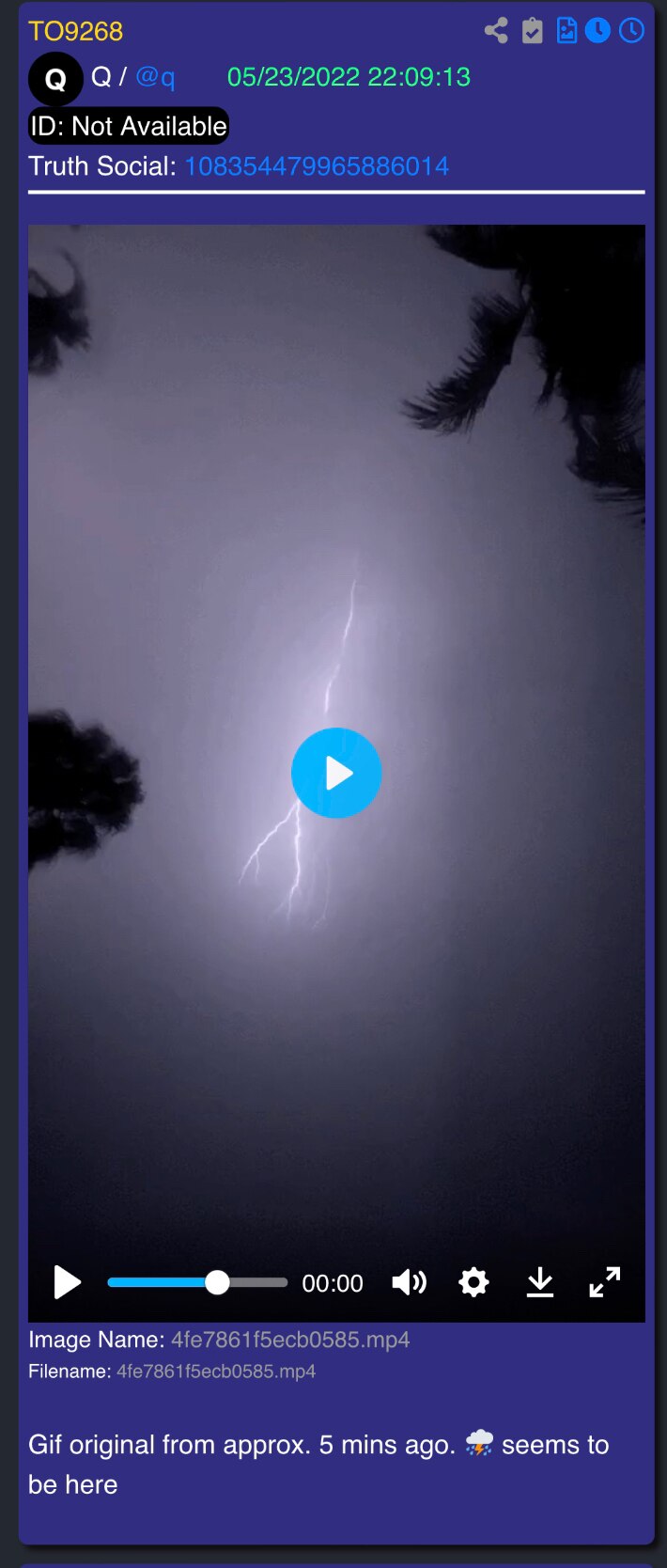This screenshot has height=1568, width=667.
Task: Open image name 4fe7861f5ecb0585.mp4 link
Action: coord(290,1340)
